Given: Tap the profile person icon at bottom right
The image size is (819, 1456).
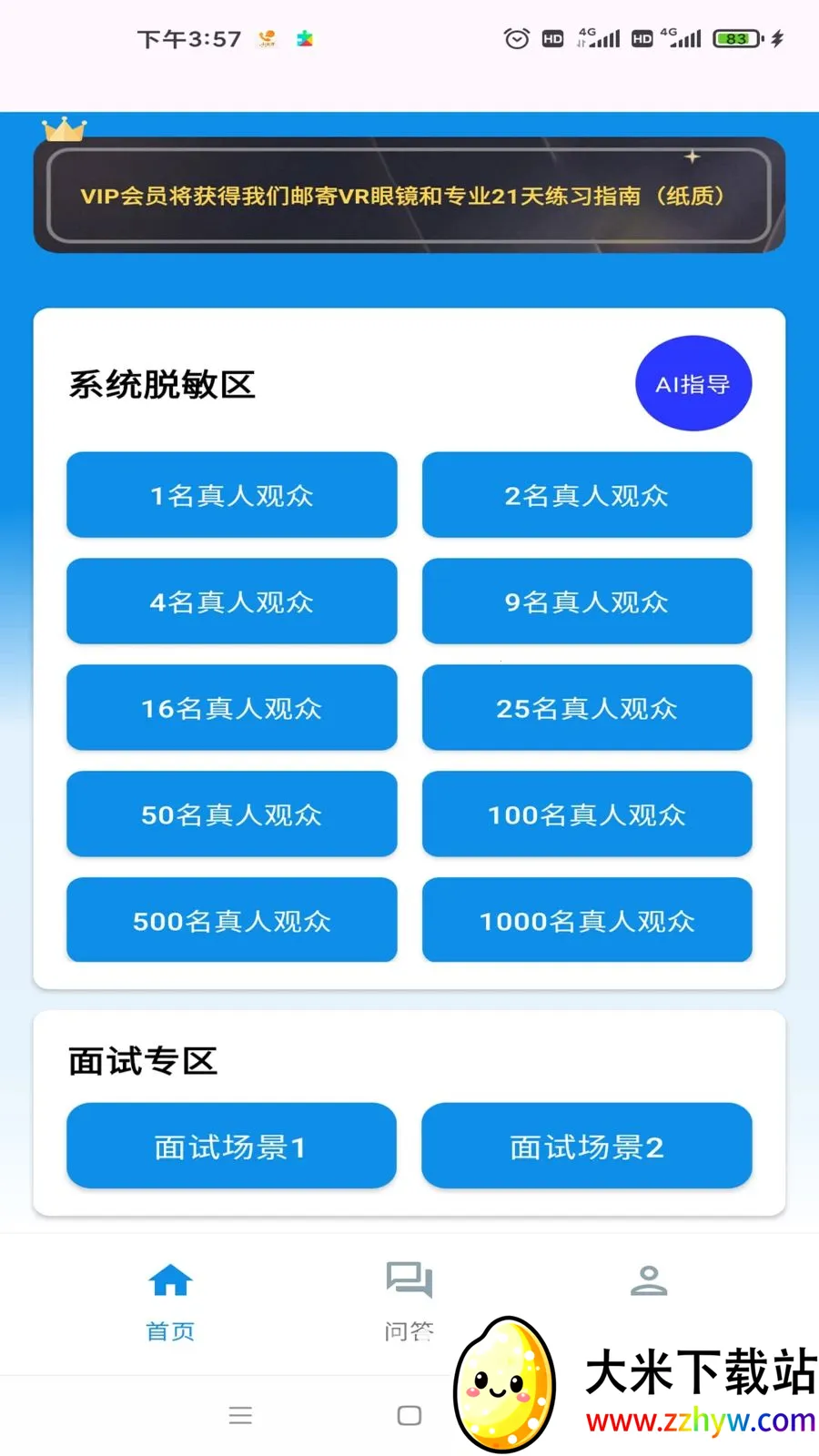Looking at the screenshot, I should point(649,1279).
